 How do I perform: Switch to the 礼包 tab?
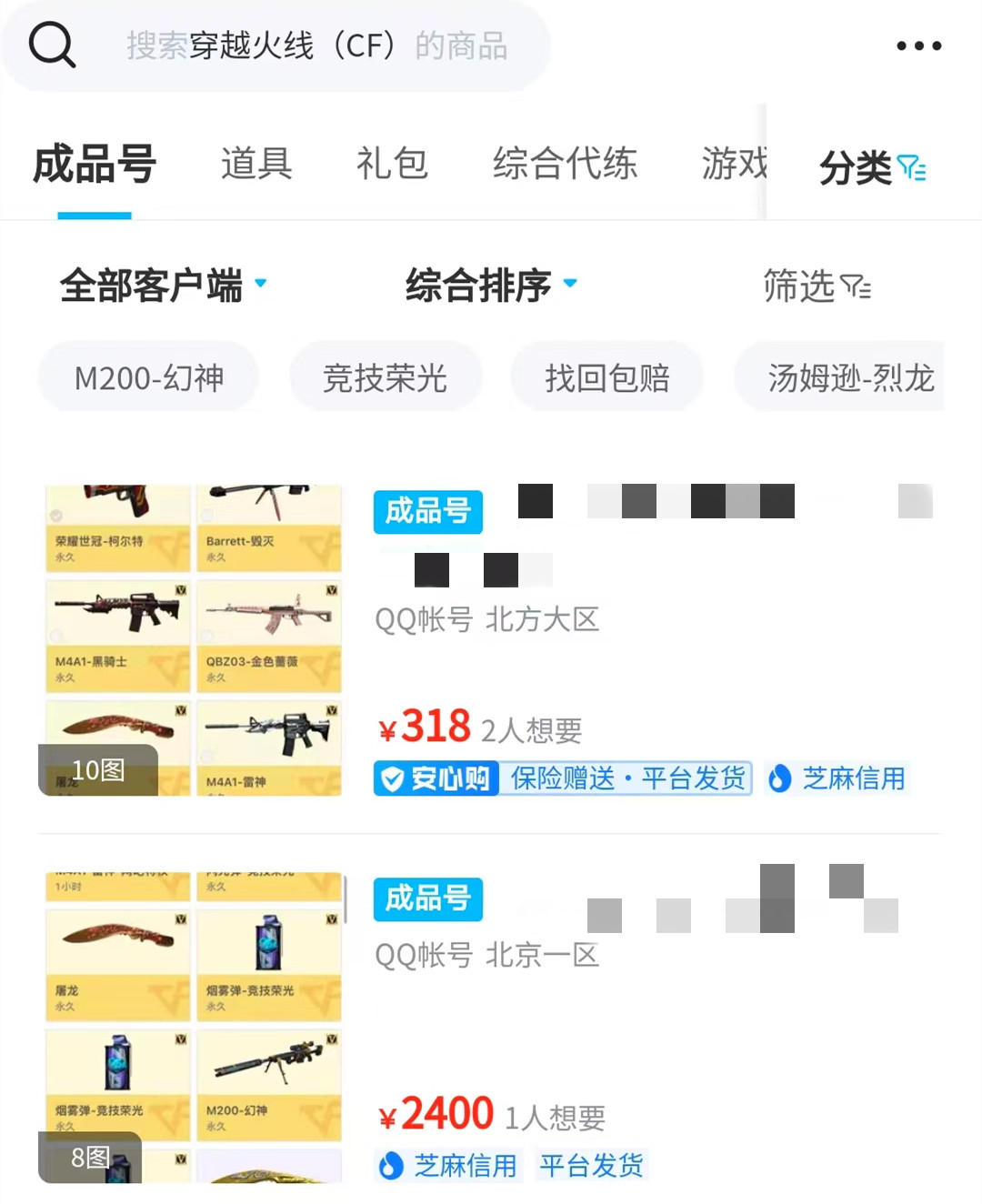(x=392, y=164)
